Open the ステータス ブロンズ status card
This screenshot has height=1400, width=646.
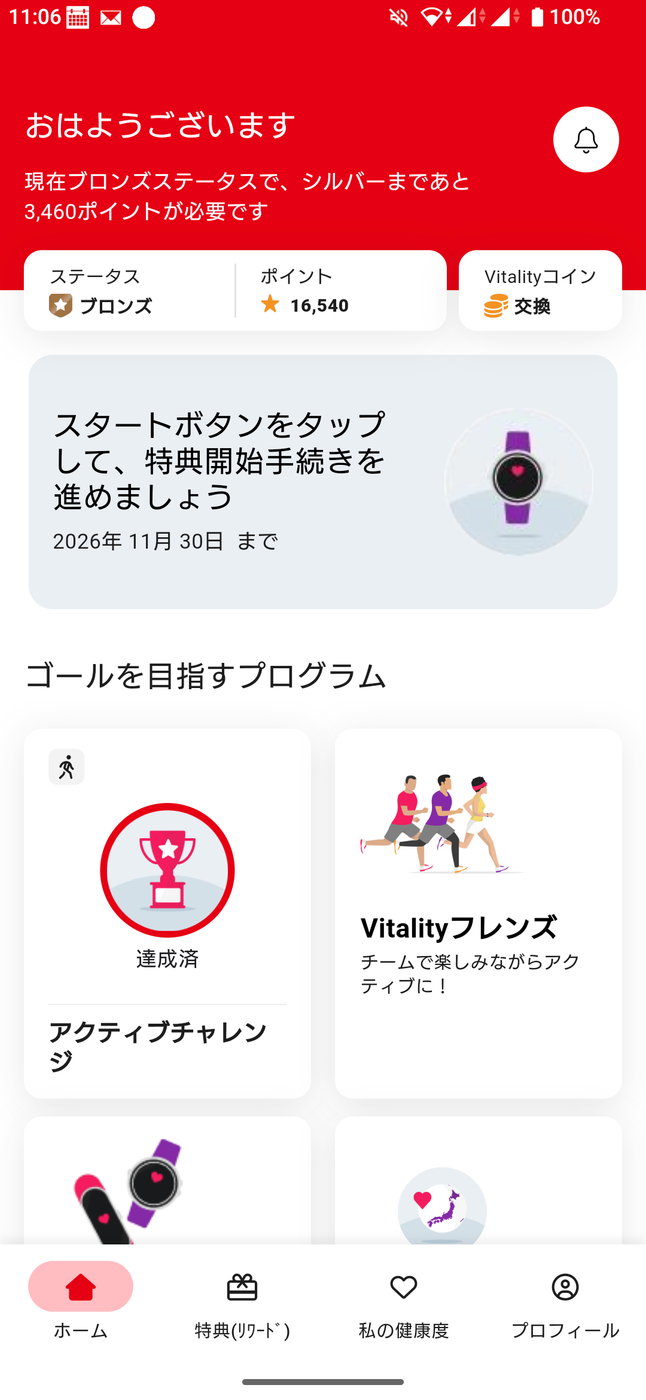(130, 291)
